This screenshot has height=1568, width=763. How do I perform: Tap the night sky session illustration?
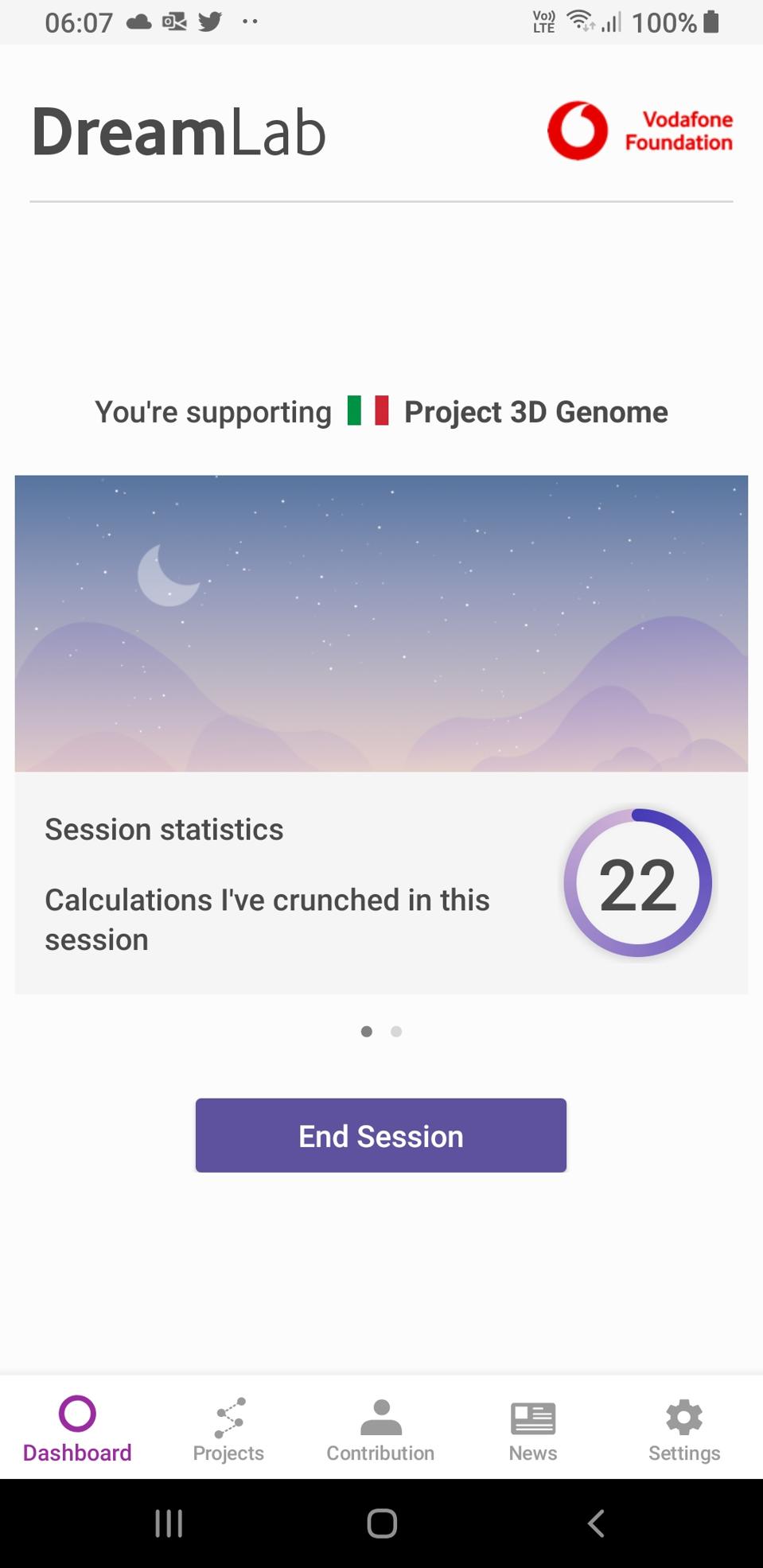pos(381,624)
